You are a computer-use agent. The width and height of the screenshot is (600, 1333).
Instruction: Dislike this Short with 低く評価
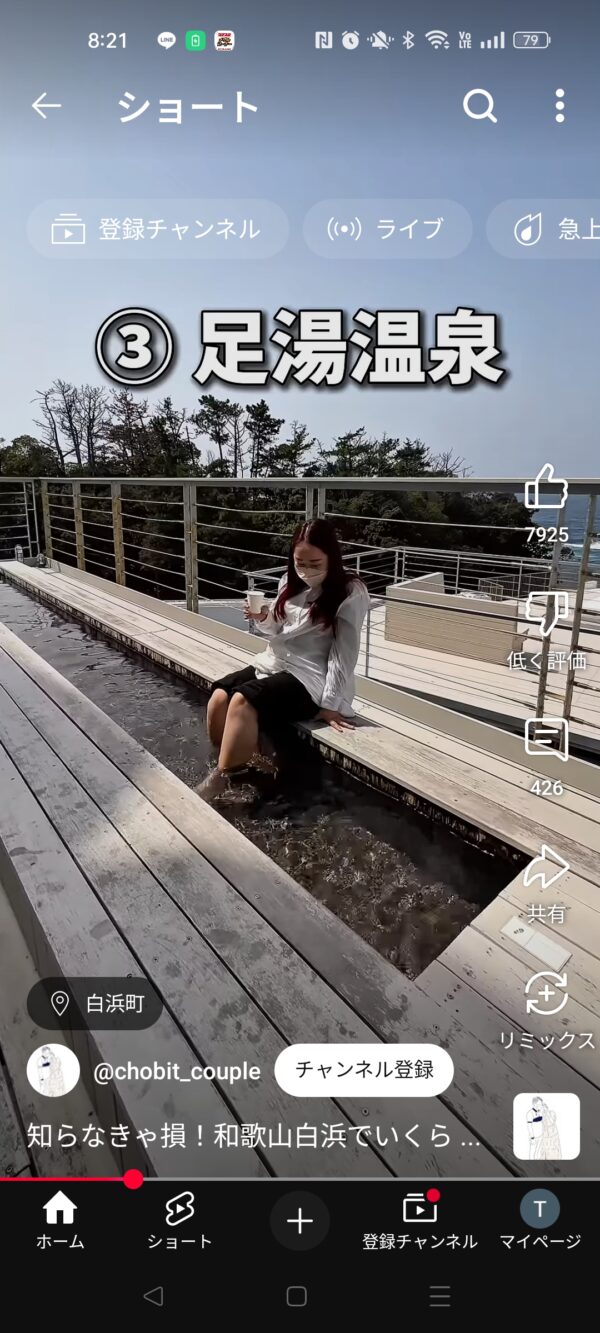(546, 615)
